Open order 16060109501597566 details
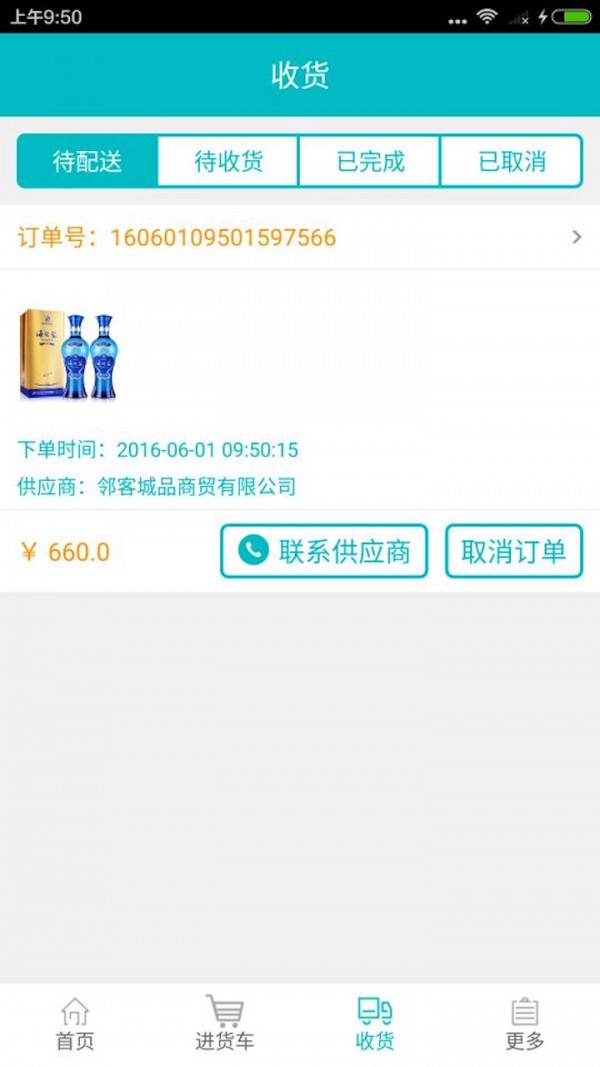Image resolution: width=600 pixels, height=1067 pixels. 300,237
